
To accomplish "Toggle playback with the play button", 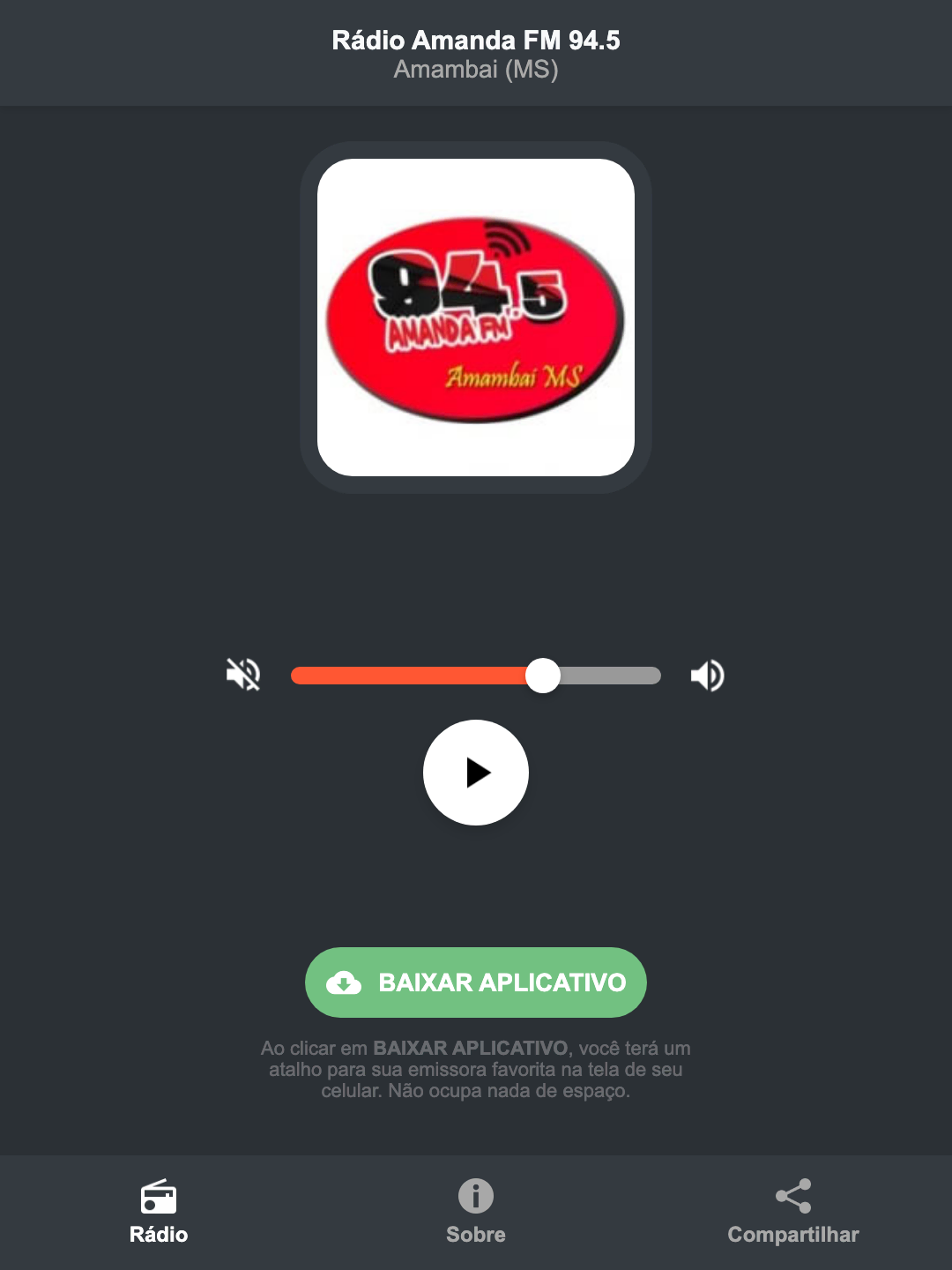I will [x=475, y=773].
